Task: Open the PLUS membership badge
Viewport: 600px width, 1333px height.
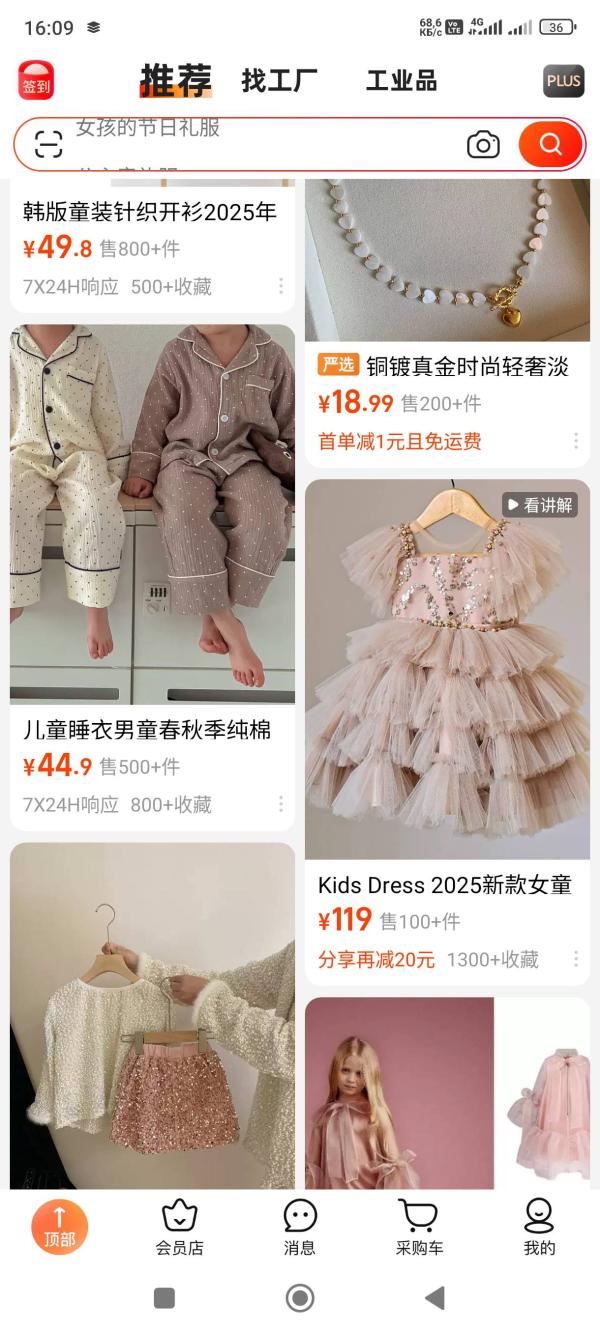Action: coord(563,81)
